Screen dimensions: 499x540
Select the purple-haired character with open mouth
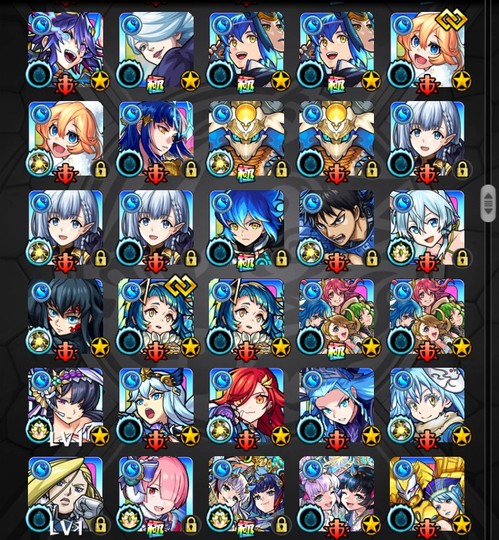pyautogui.click(x=66, y=51)
